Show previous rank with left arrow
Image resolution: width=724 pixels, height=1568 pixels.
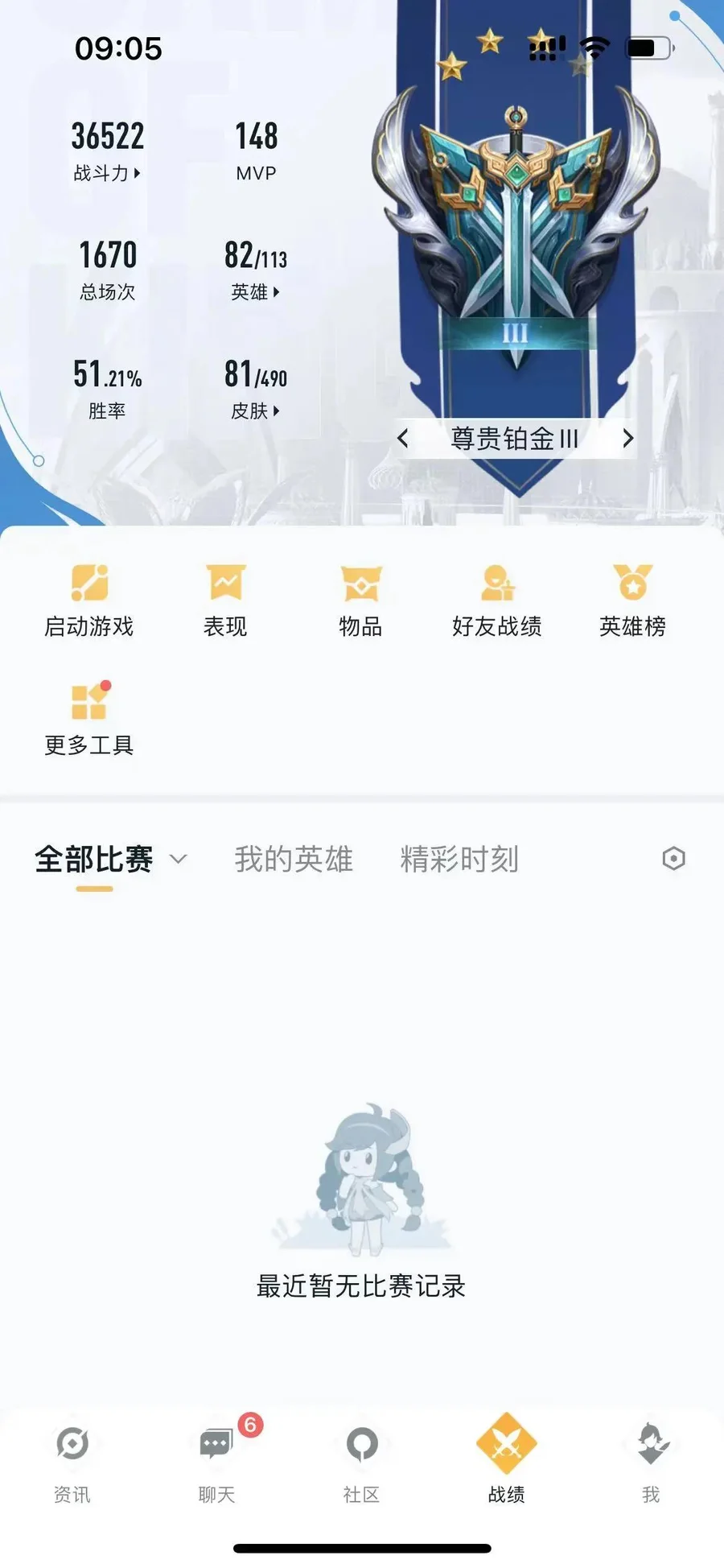coord(403,439)
